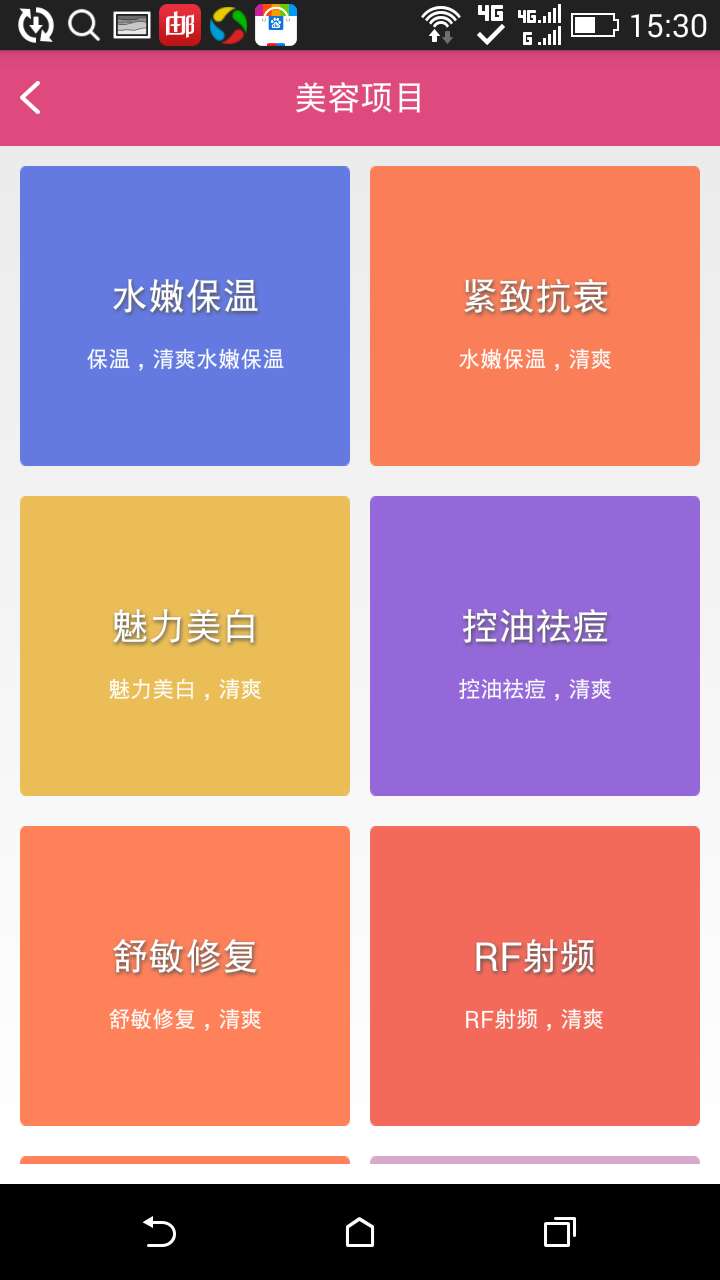Go back using the header arrow
This screenshot has width=720, height=1280.
click(31, 98)
